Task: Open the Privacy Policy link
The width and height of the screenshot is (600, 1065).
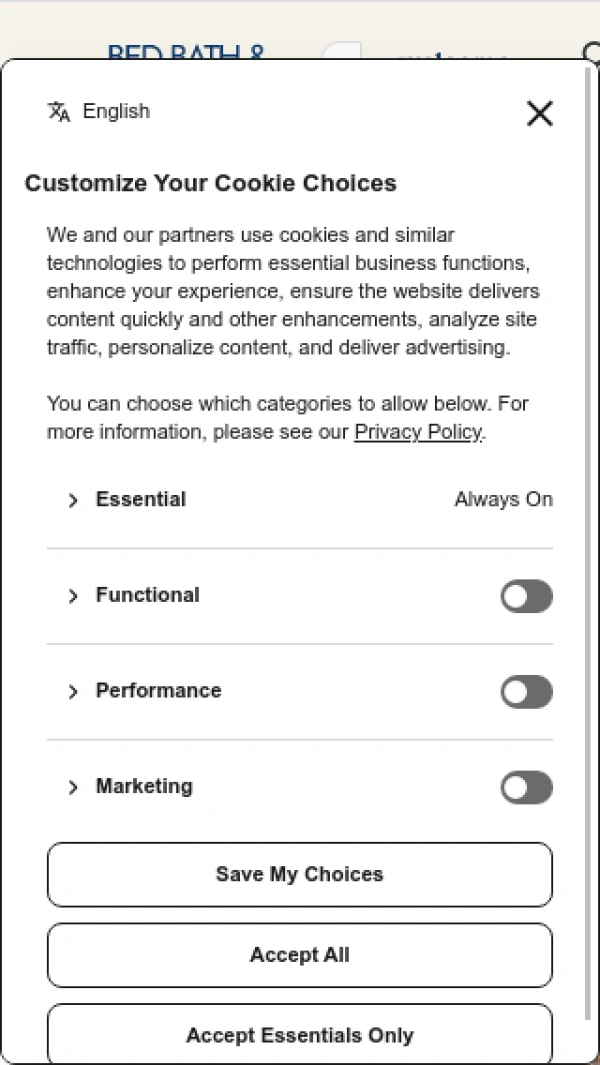Action: click(418, 432)
